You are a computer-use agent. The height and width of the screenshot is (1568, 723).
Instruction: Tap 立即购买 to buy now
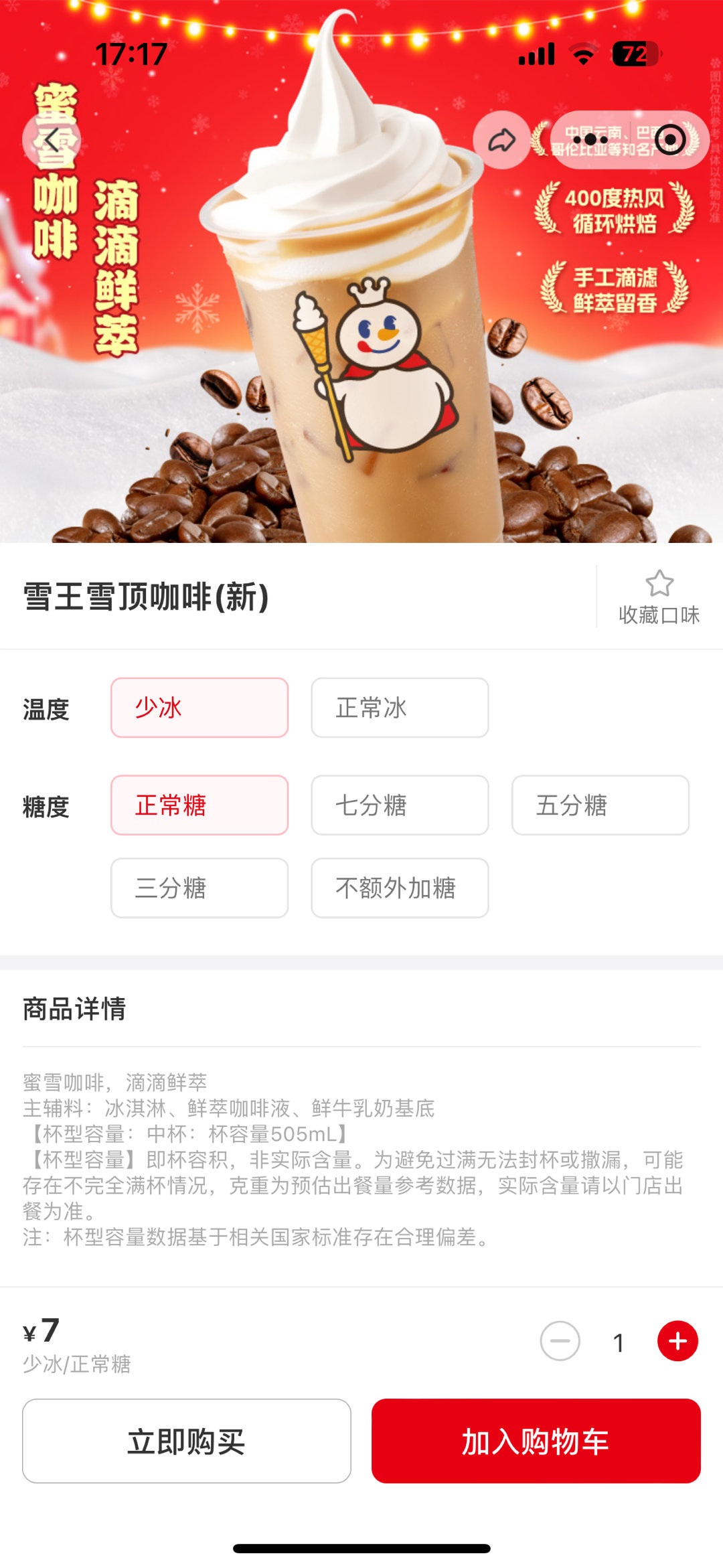(x=187, y=1441)
